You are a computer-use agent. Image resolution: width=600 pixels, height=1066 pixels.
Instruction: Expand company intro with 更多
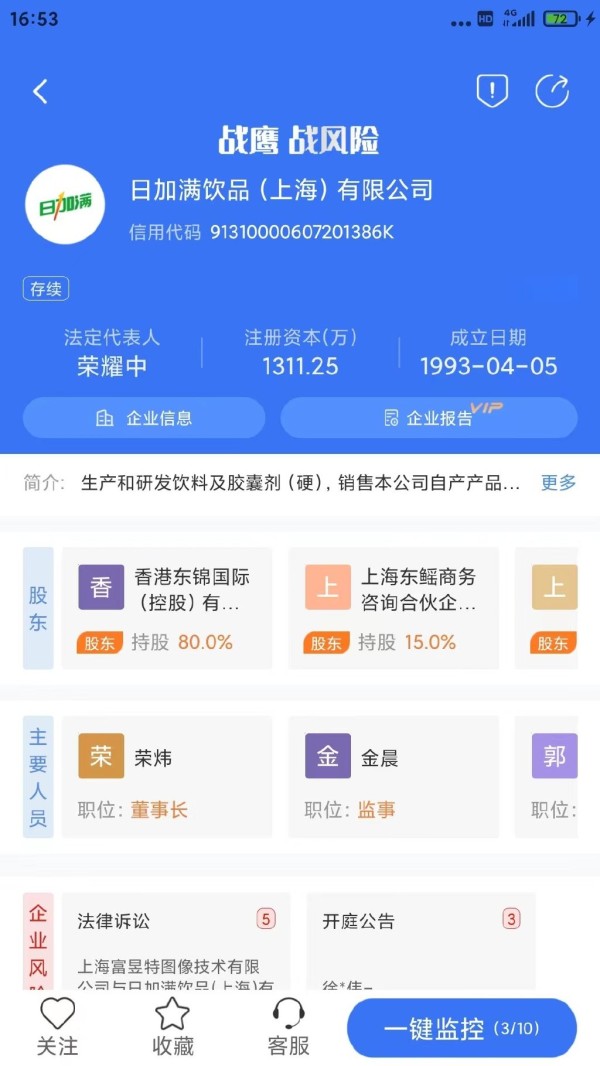point(558,482)
